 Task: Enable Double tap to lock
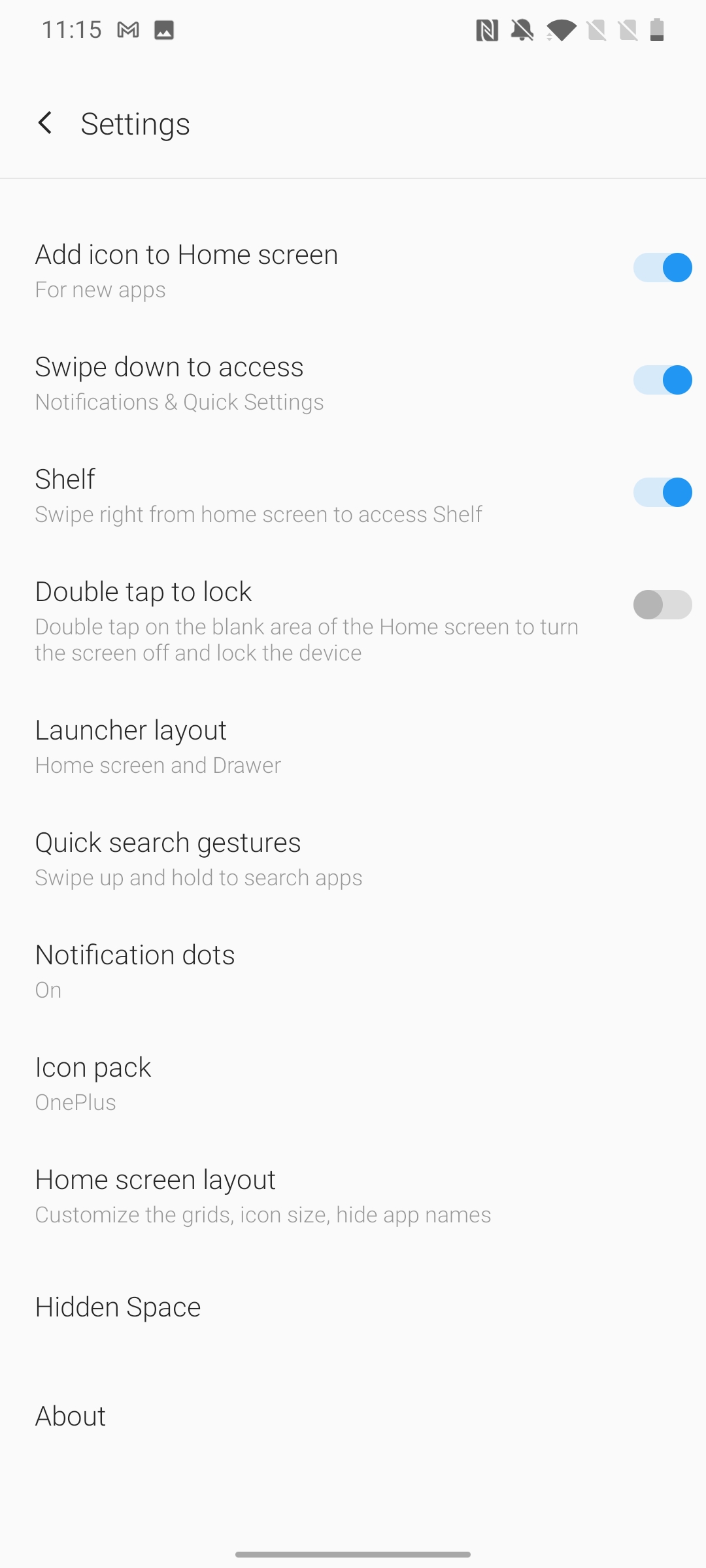pyautogui.click(x=662, y=605)
